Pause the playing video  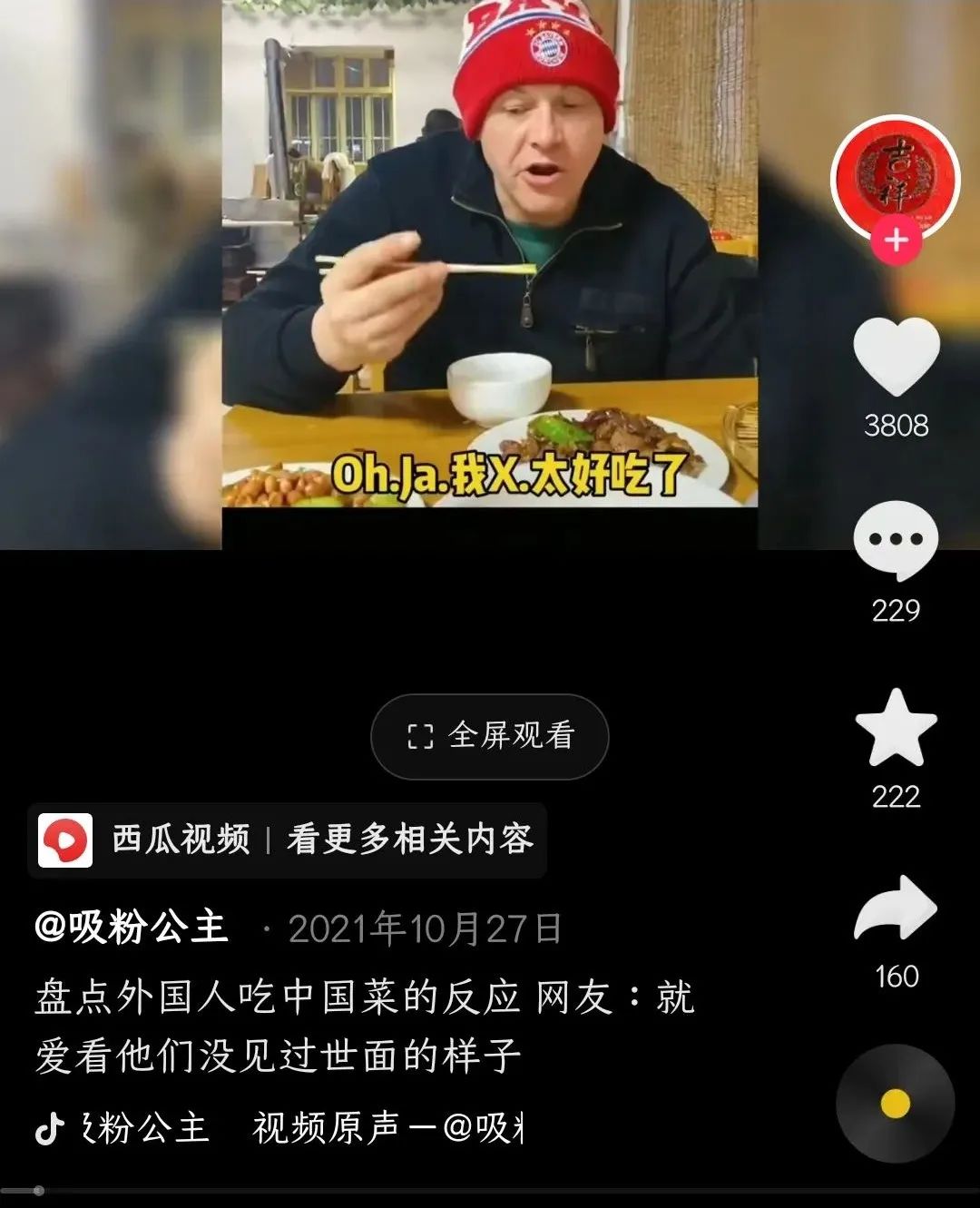pos(490,272)
